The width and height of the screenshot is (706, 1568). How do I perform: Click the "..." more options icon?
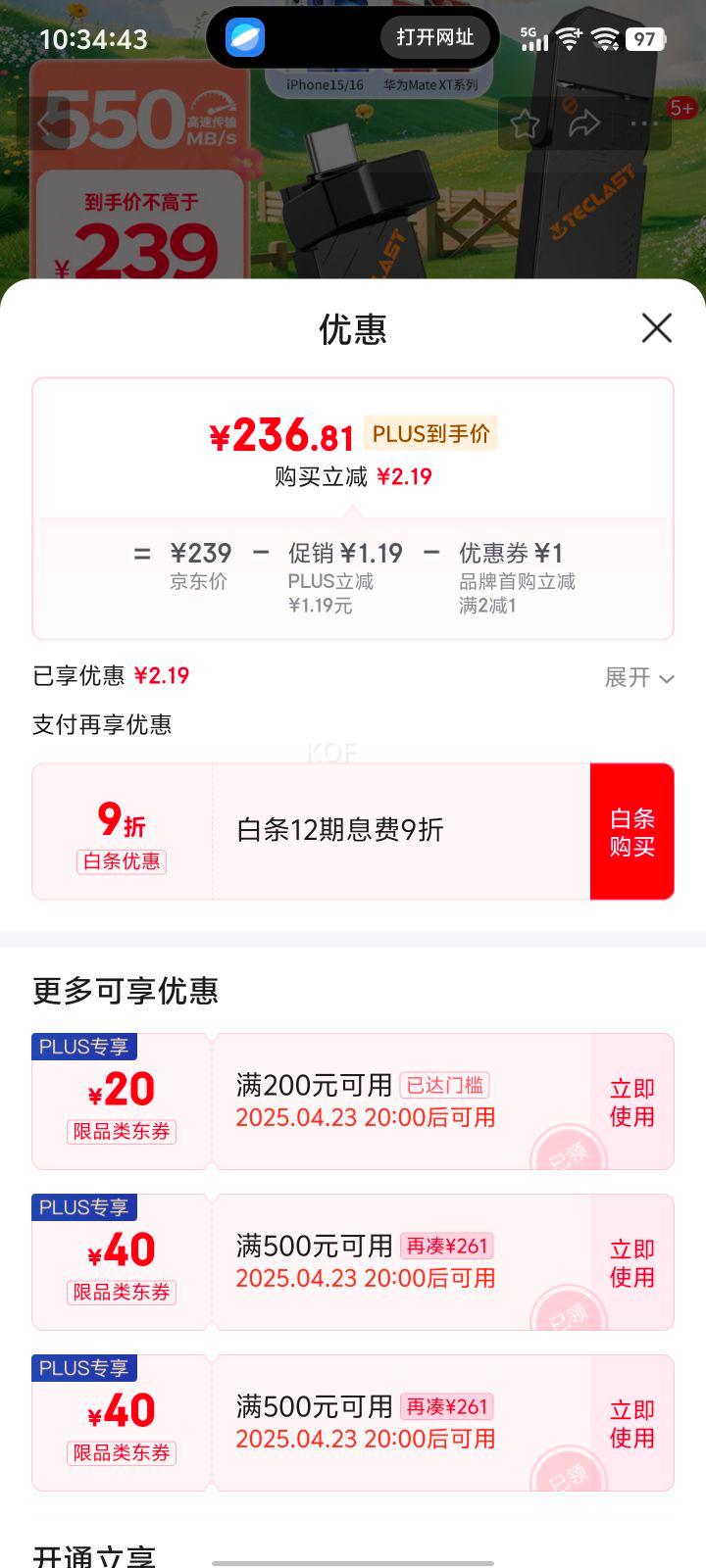[643, 122]
